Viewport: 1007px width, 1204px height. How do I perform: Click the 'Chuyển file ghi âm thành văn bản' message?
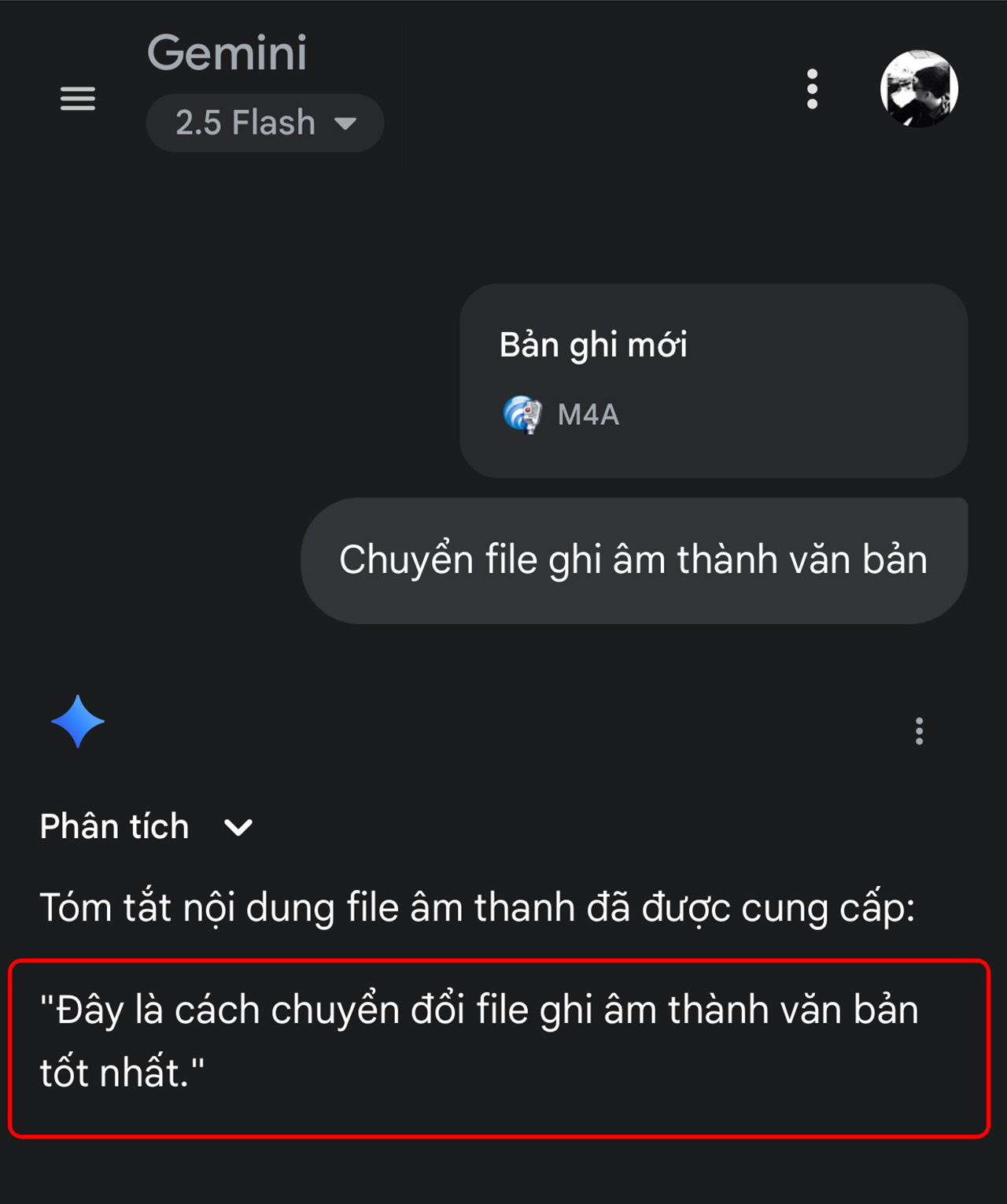[x=633, y=559]
